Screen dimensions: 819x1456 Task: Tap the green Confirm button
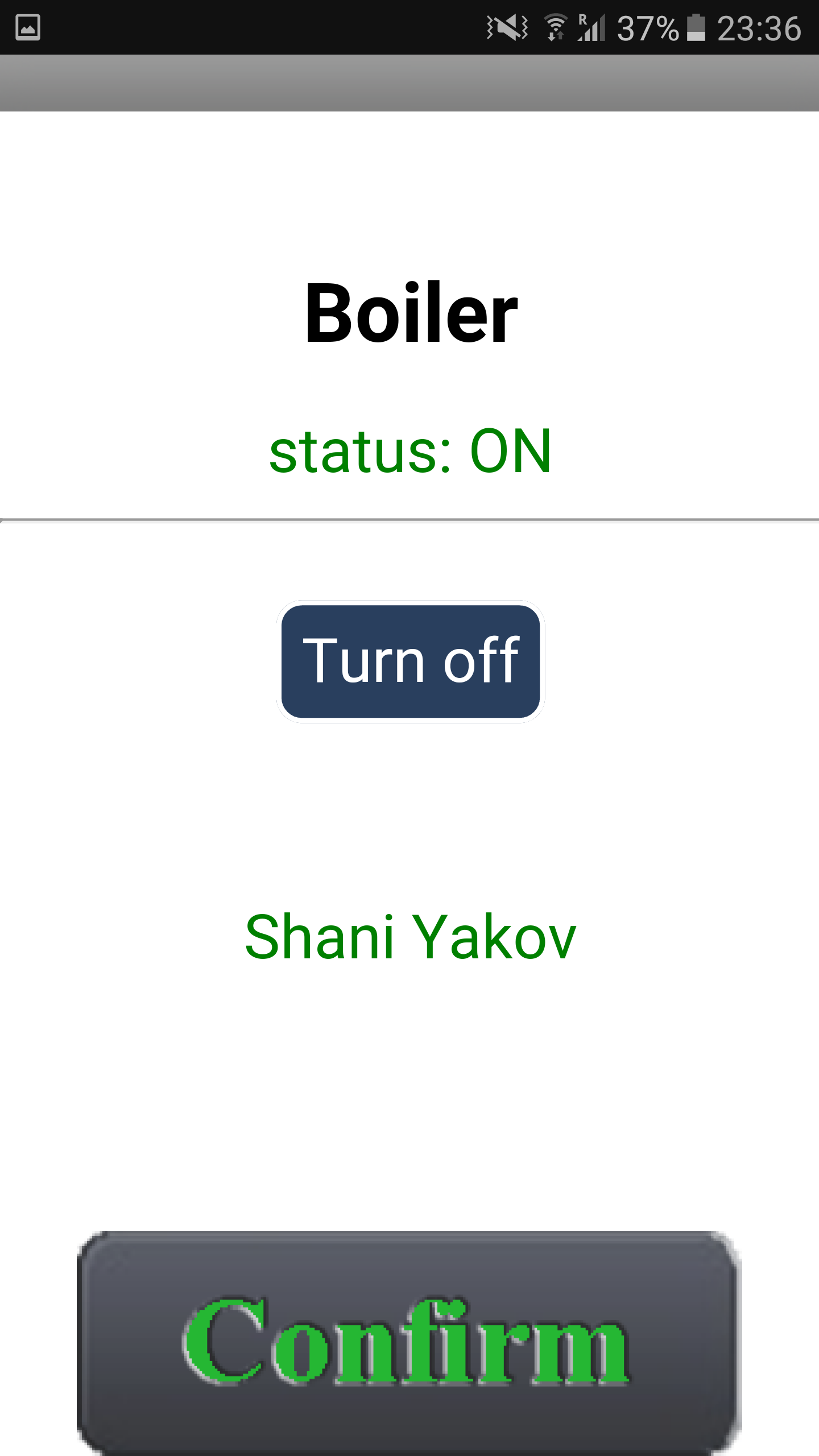pos(409,1343)
